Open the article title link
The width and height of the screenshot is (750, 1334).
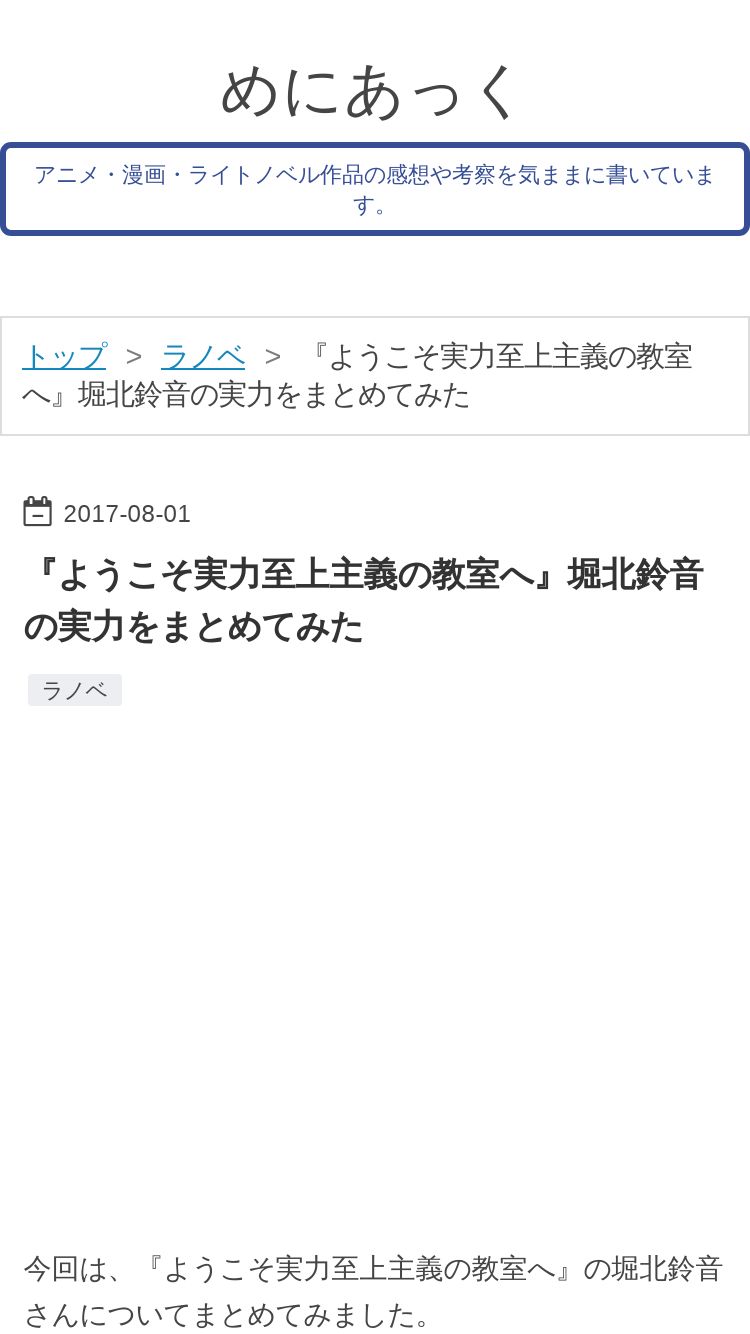click(364, 600)
